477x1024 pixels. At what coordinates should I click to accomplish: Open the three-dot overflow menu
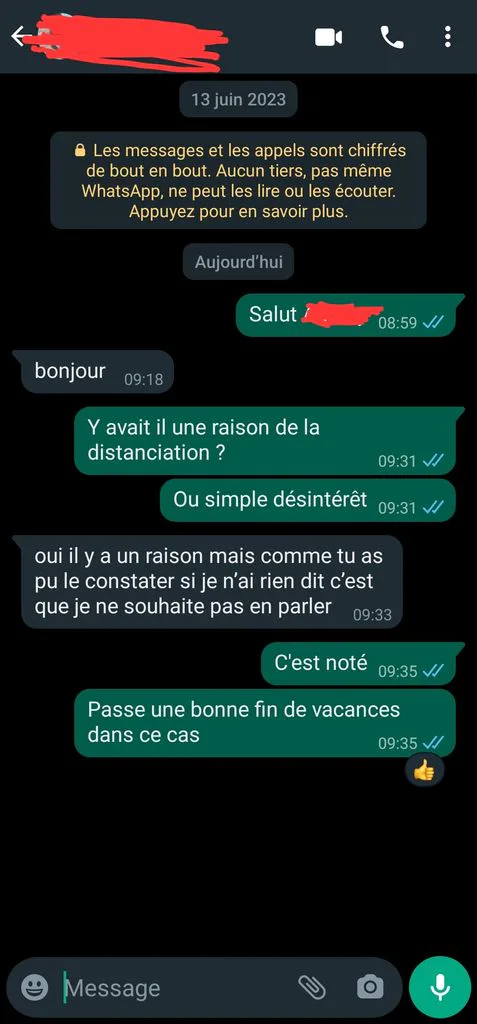[x=448, y=37]
